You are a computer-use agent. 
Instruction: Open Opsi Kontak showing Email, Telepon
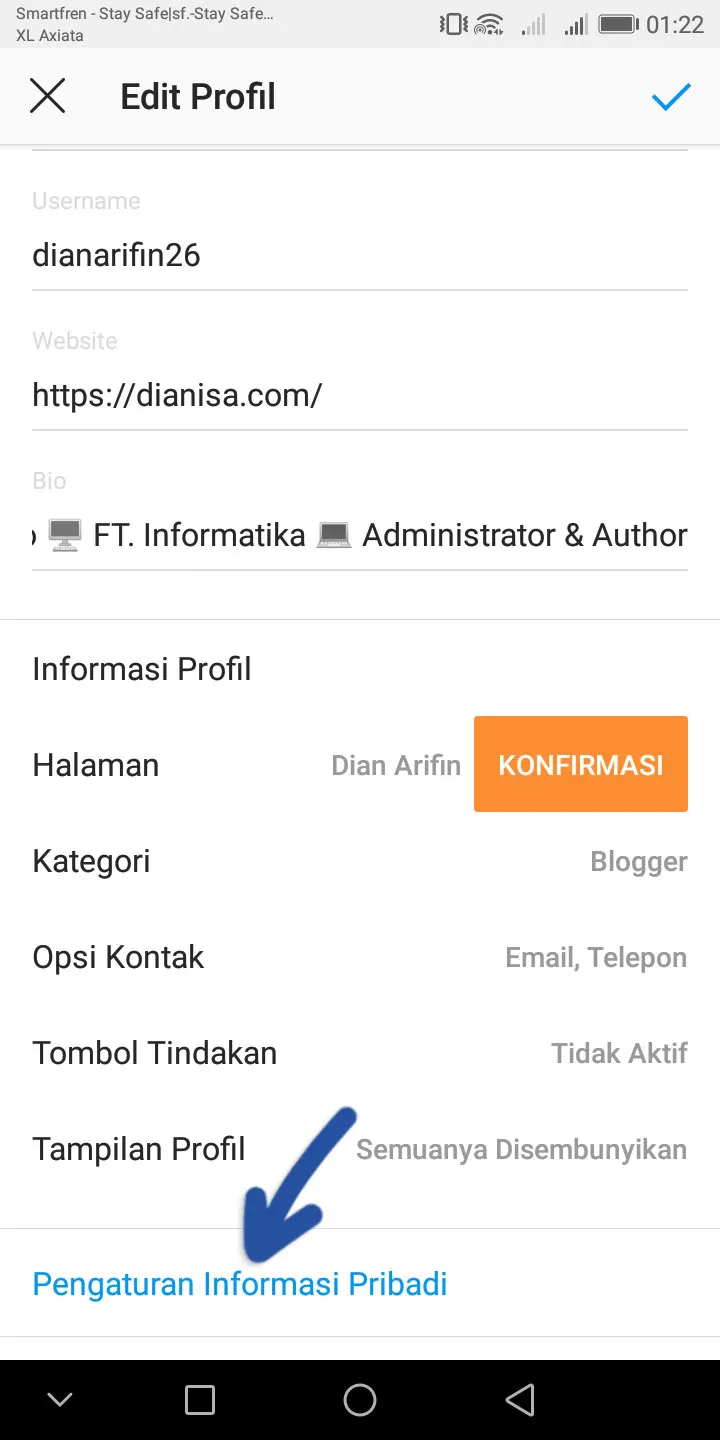tap(360, 957)
